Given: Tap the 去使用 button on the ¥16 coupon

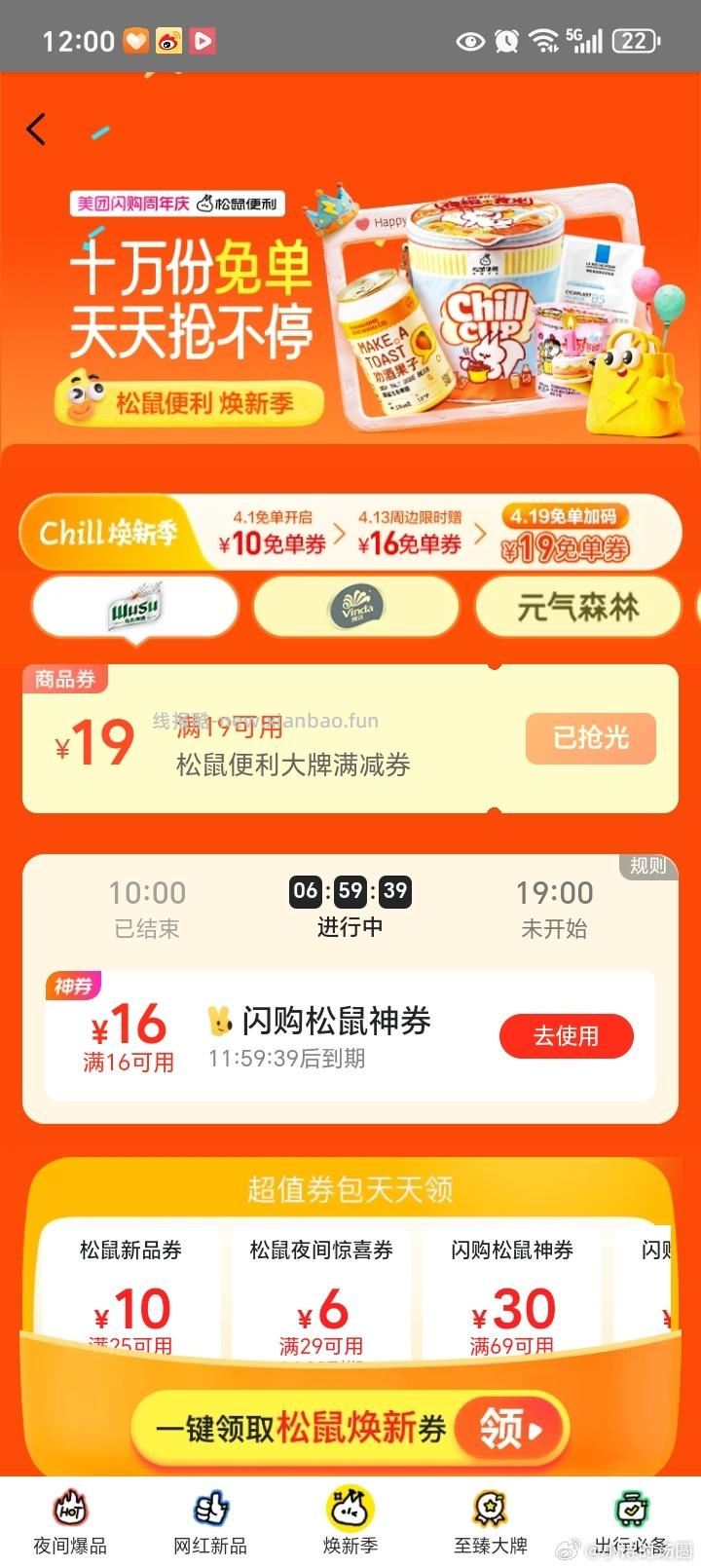Looking at the screenshot, I should (566, 1035).
